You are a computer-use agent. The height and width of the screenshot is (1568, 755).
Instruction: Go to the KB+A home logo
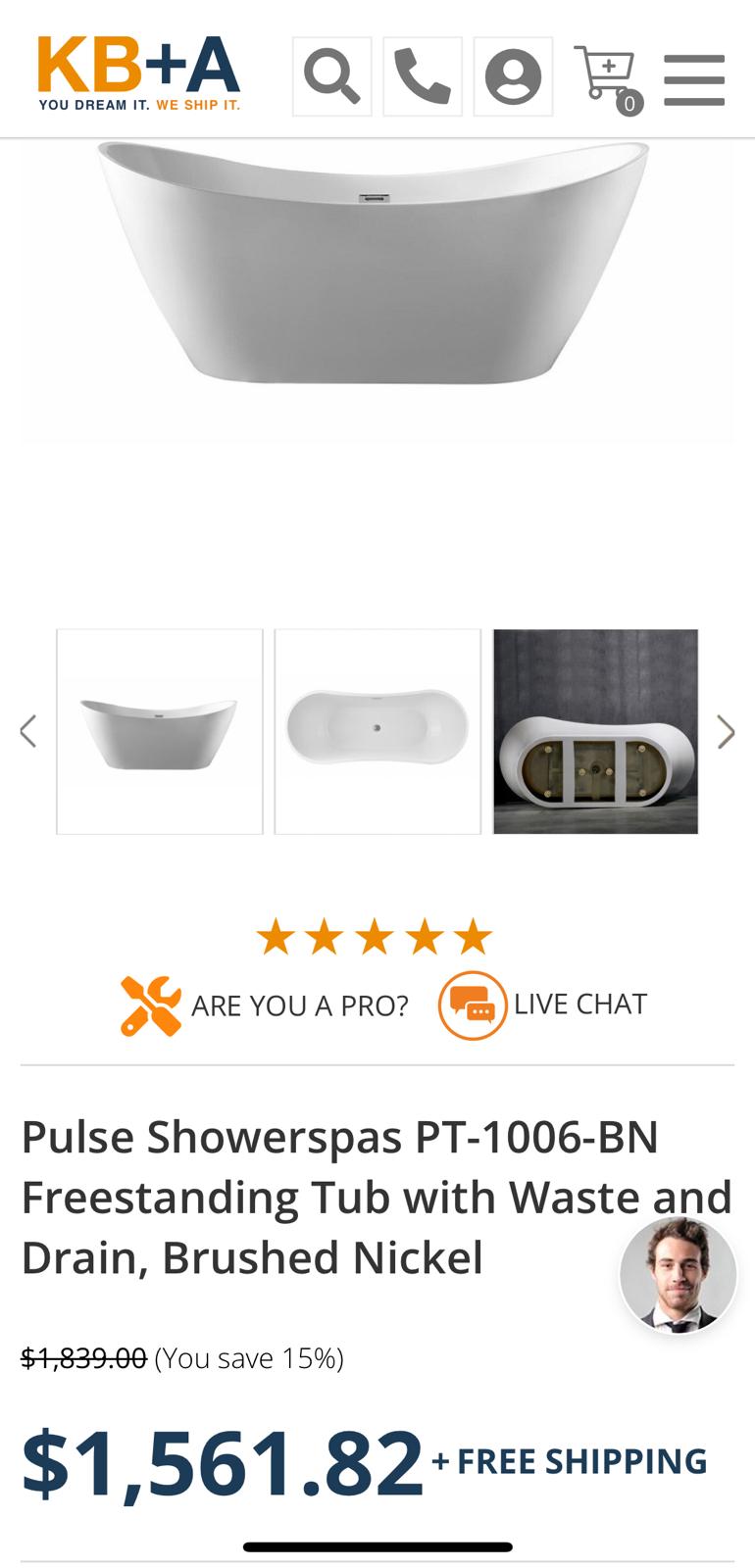[138, 73]
